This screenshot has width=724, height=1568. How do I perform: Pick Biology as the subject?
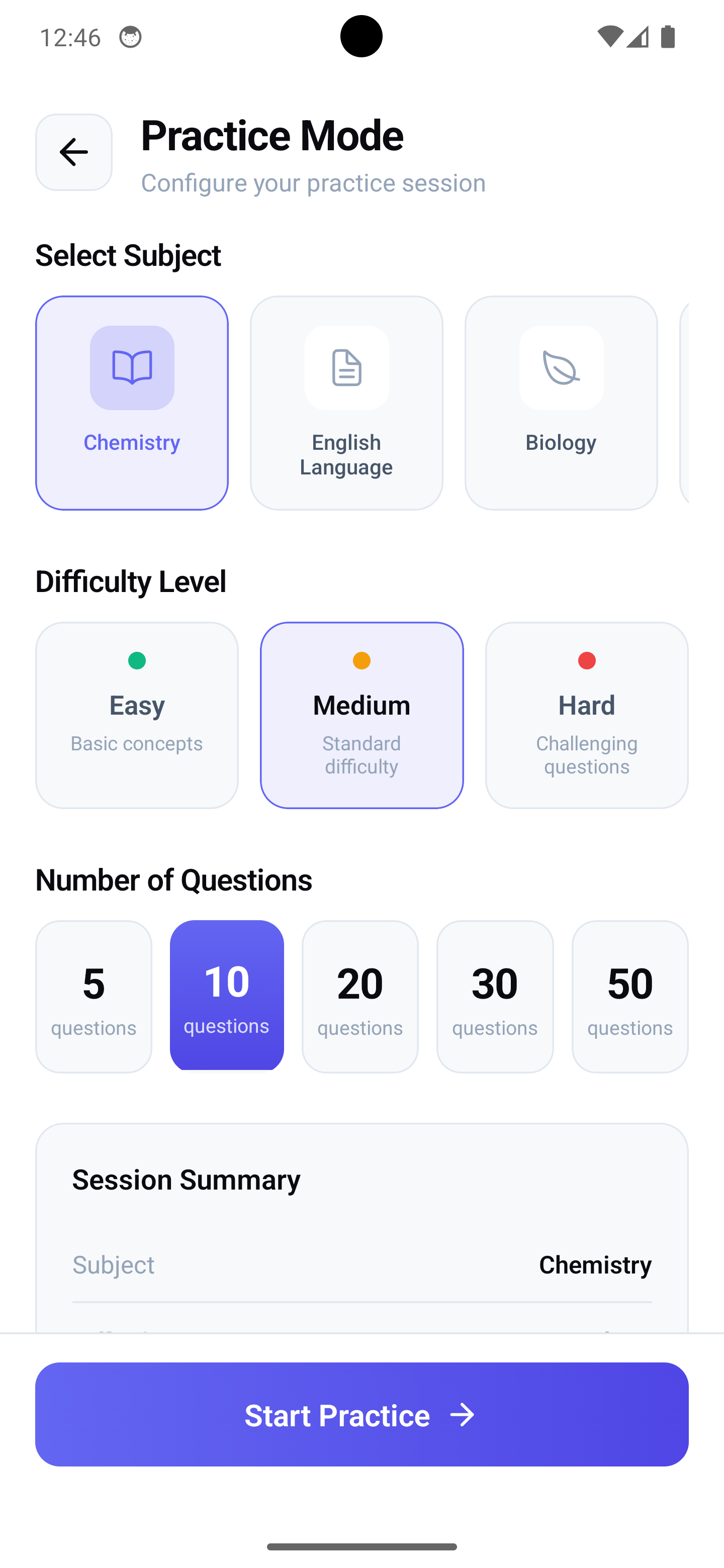[560, 403]
